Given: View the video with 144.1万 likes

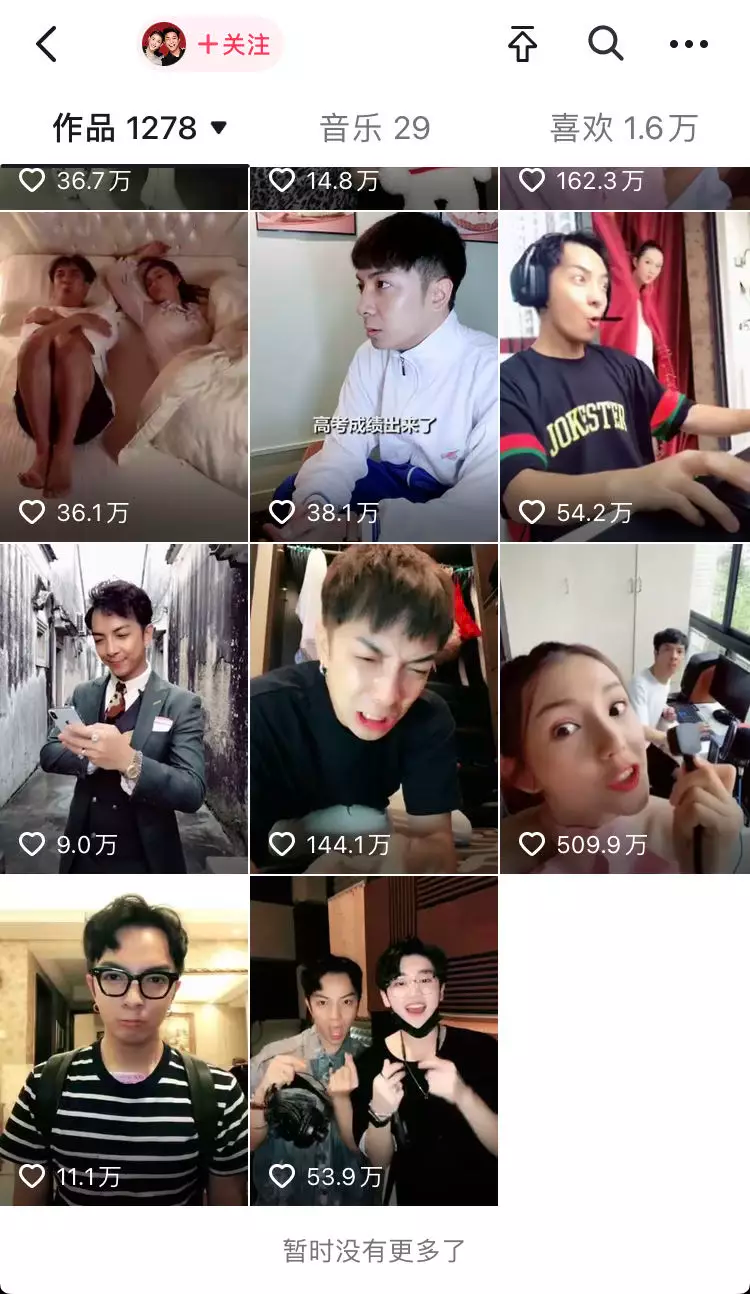Looking at the screenshot, I should point(374,708).
